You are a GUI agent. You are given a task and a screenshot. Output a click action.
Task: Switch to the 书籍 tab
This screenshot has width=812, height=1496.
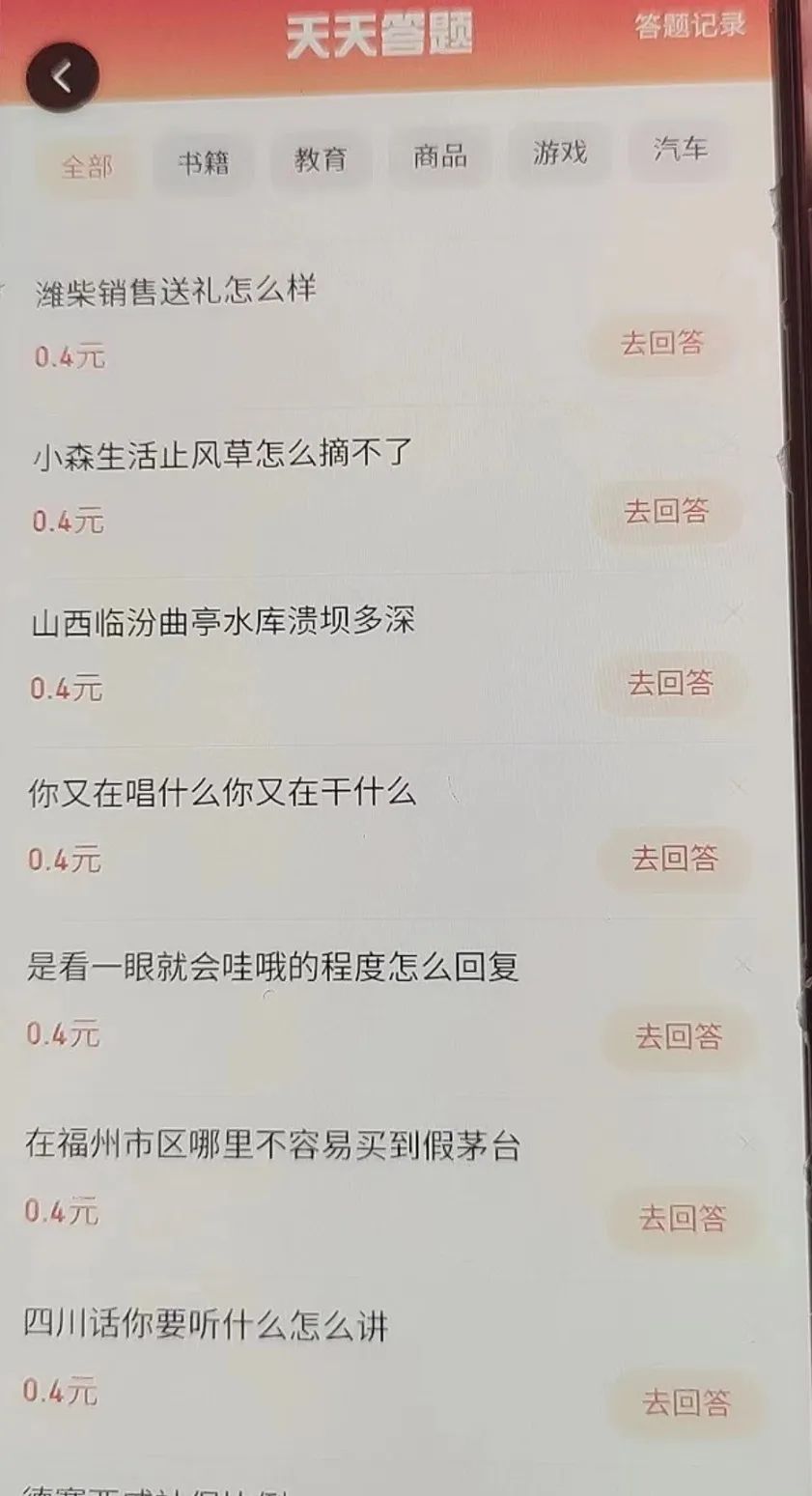point(204,162)
